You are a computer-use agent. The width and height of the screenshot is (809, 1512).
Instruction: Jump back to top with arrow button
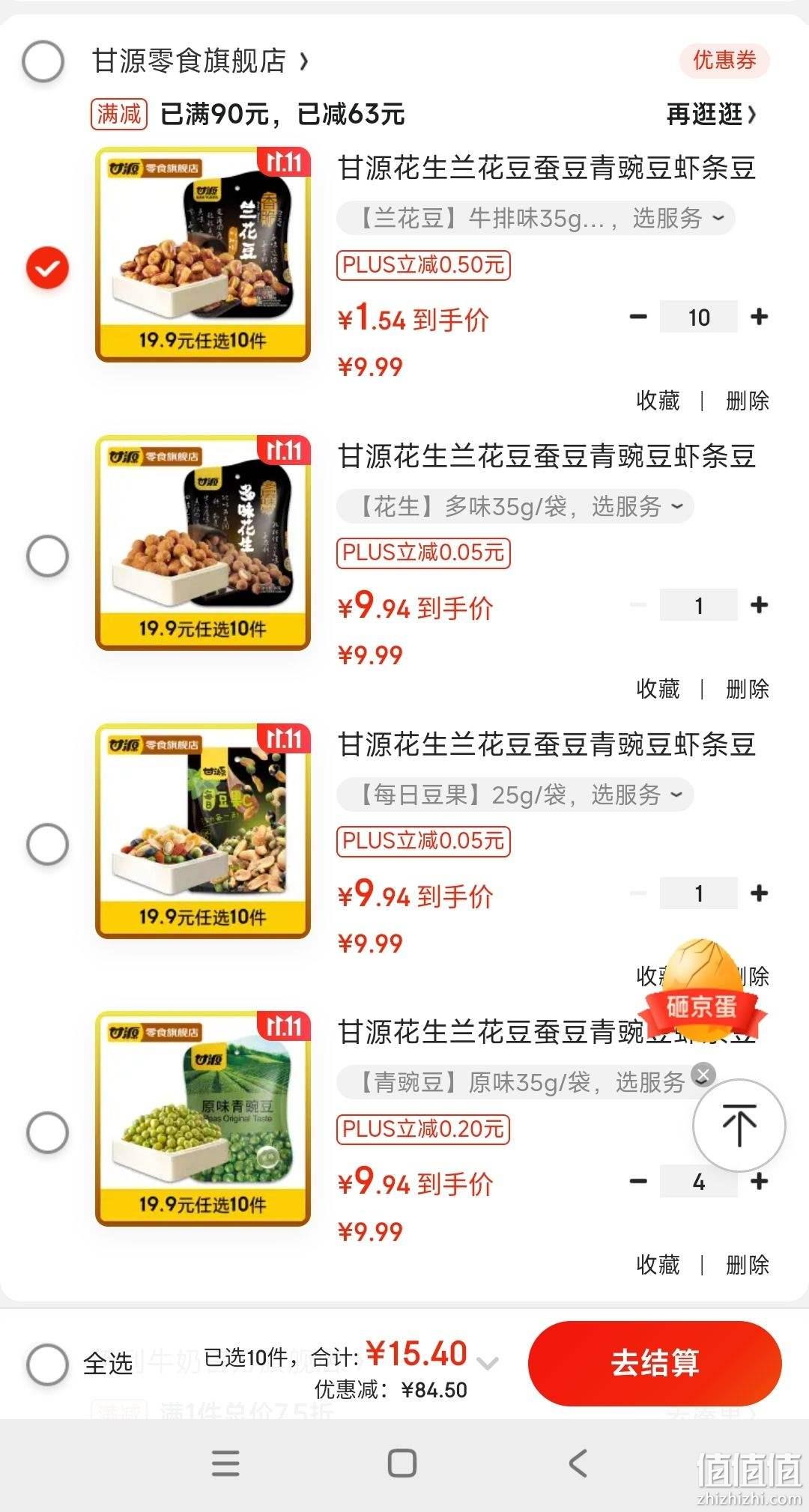click(739, 1125)
